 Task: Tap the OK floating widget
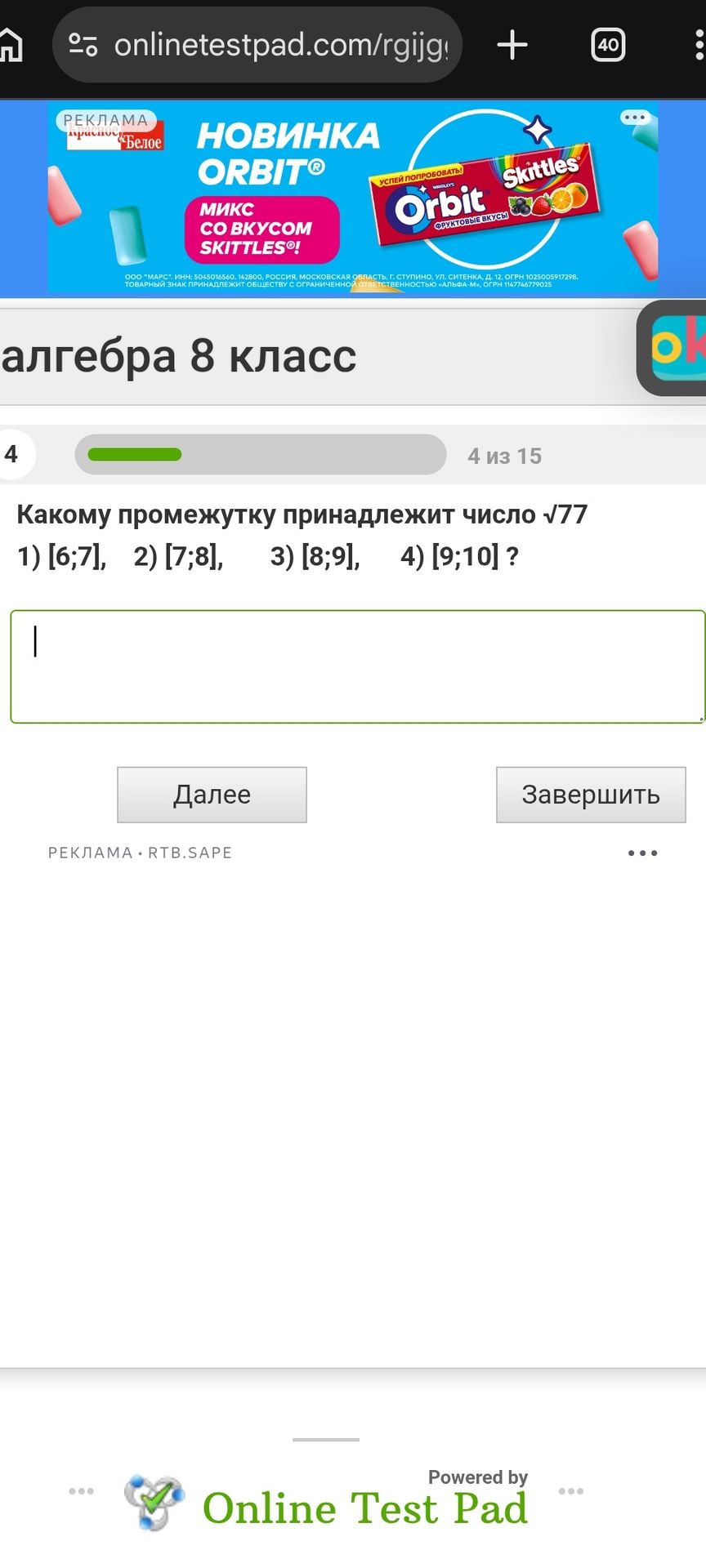pos(672,348)
